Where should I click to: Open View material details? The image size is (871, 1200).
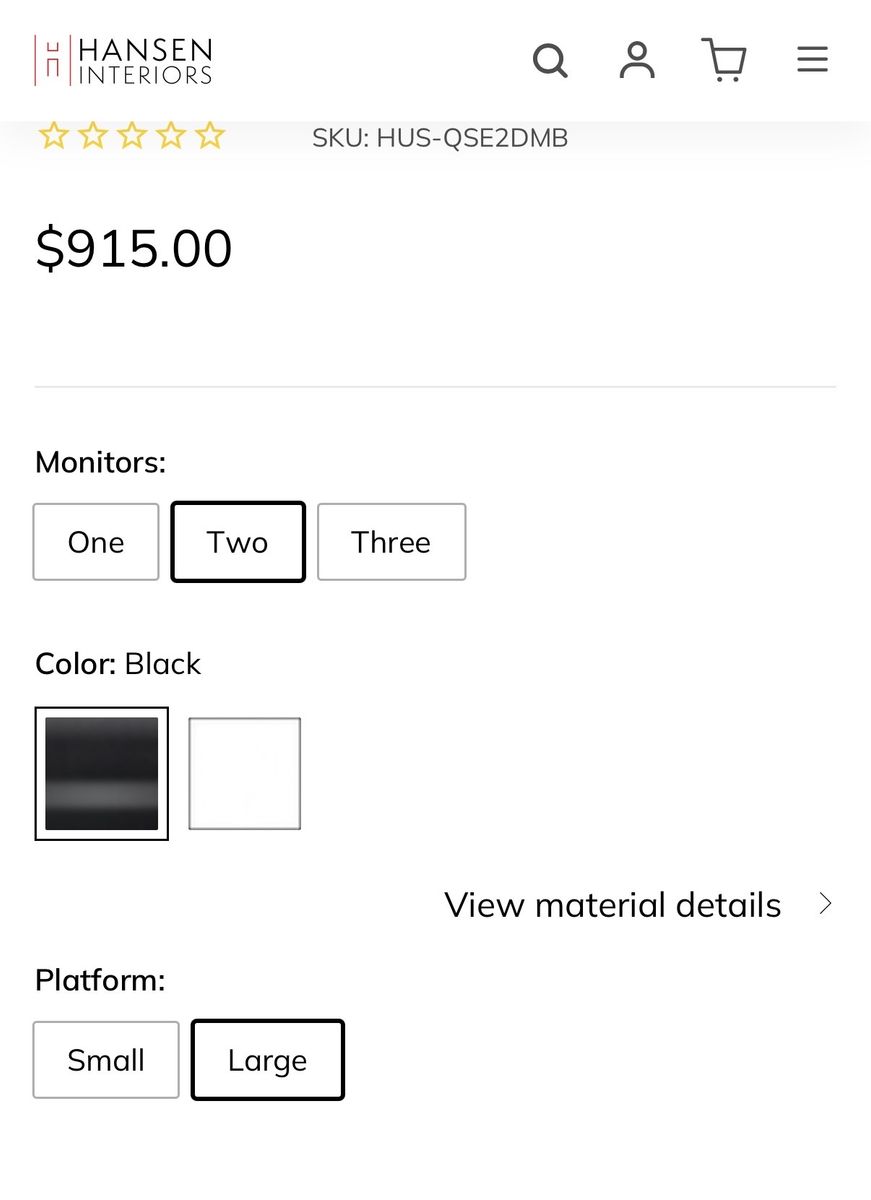click(638, 905)
